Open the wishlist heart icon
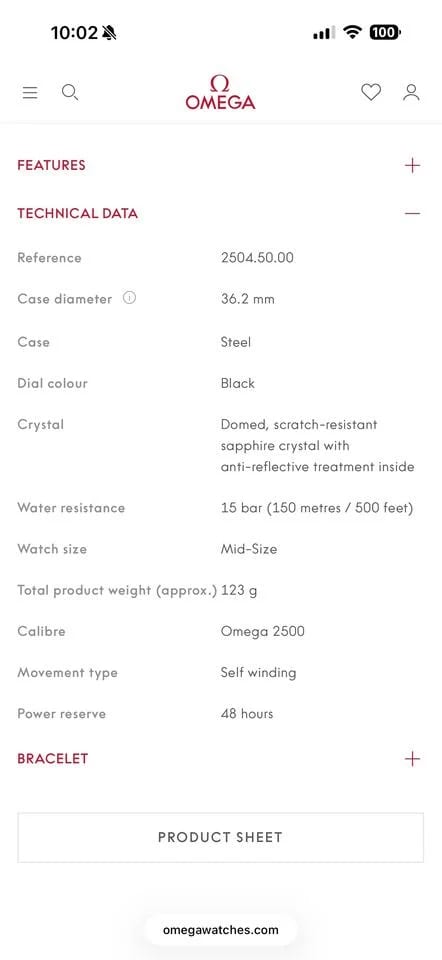Viewport: 442px width, 960px height. point(370,92)
